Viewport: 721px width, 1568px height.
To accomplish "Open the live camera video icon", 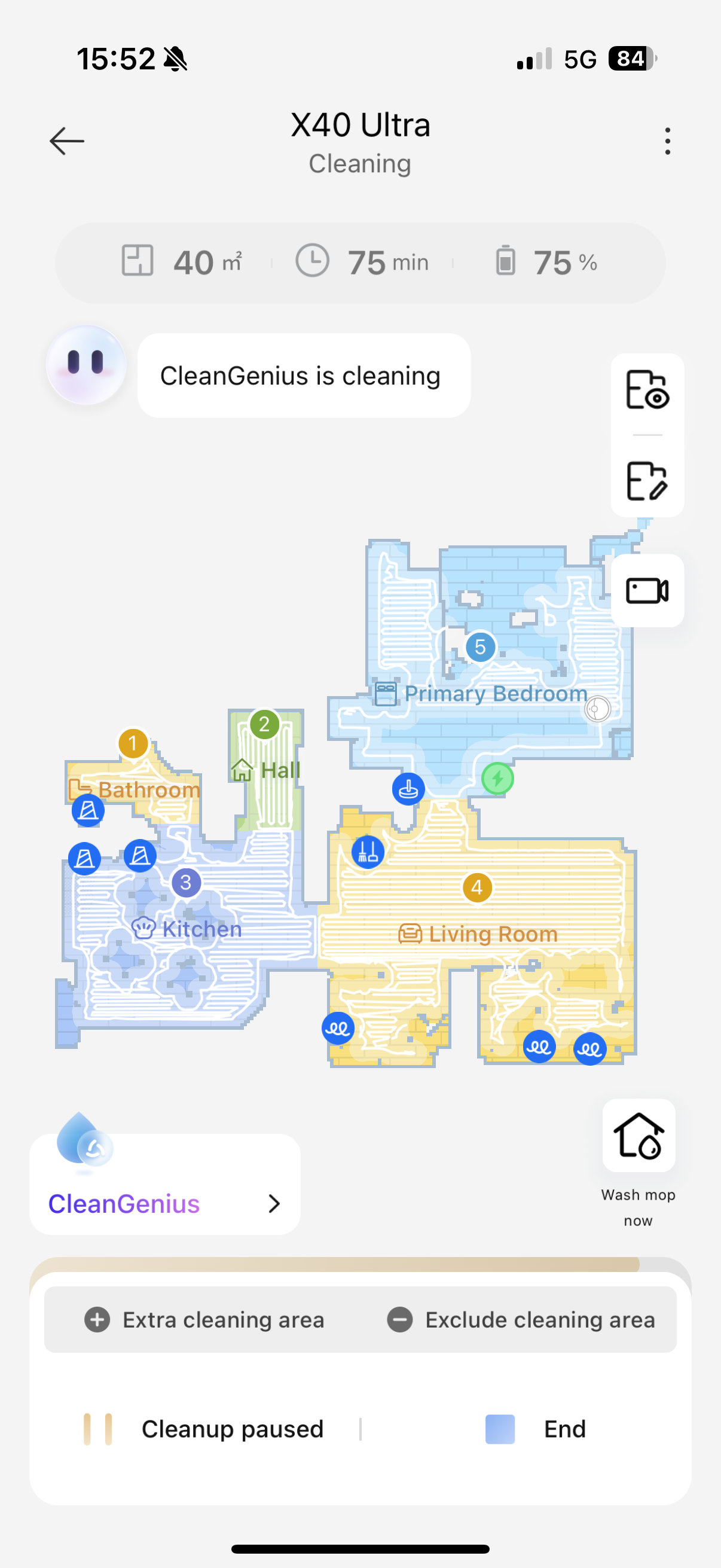I will (x=647, y=590).
